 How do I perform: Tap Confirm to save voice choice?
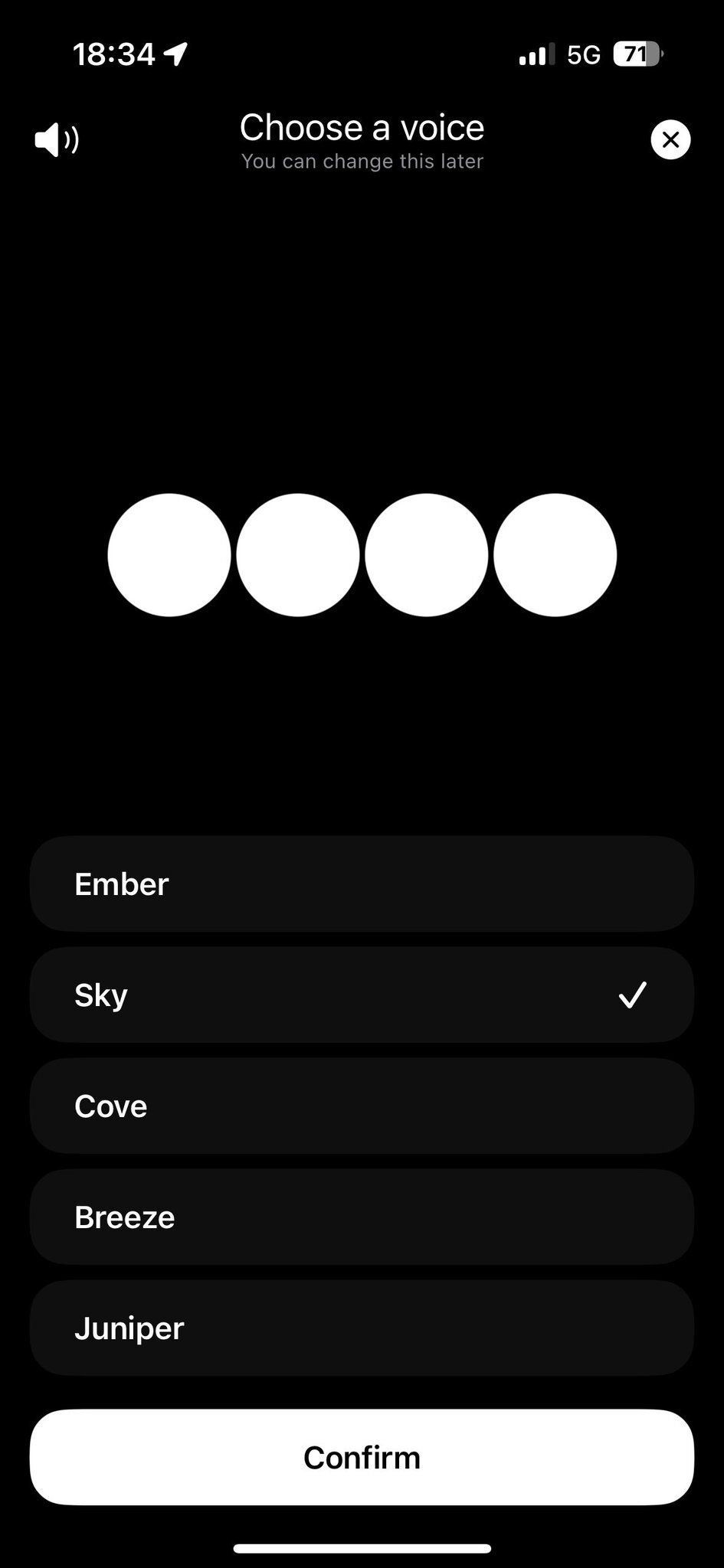362,1457
